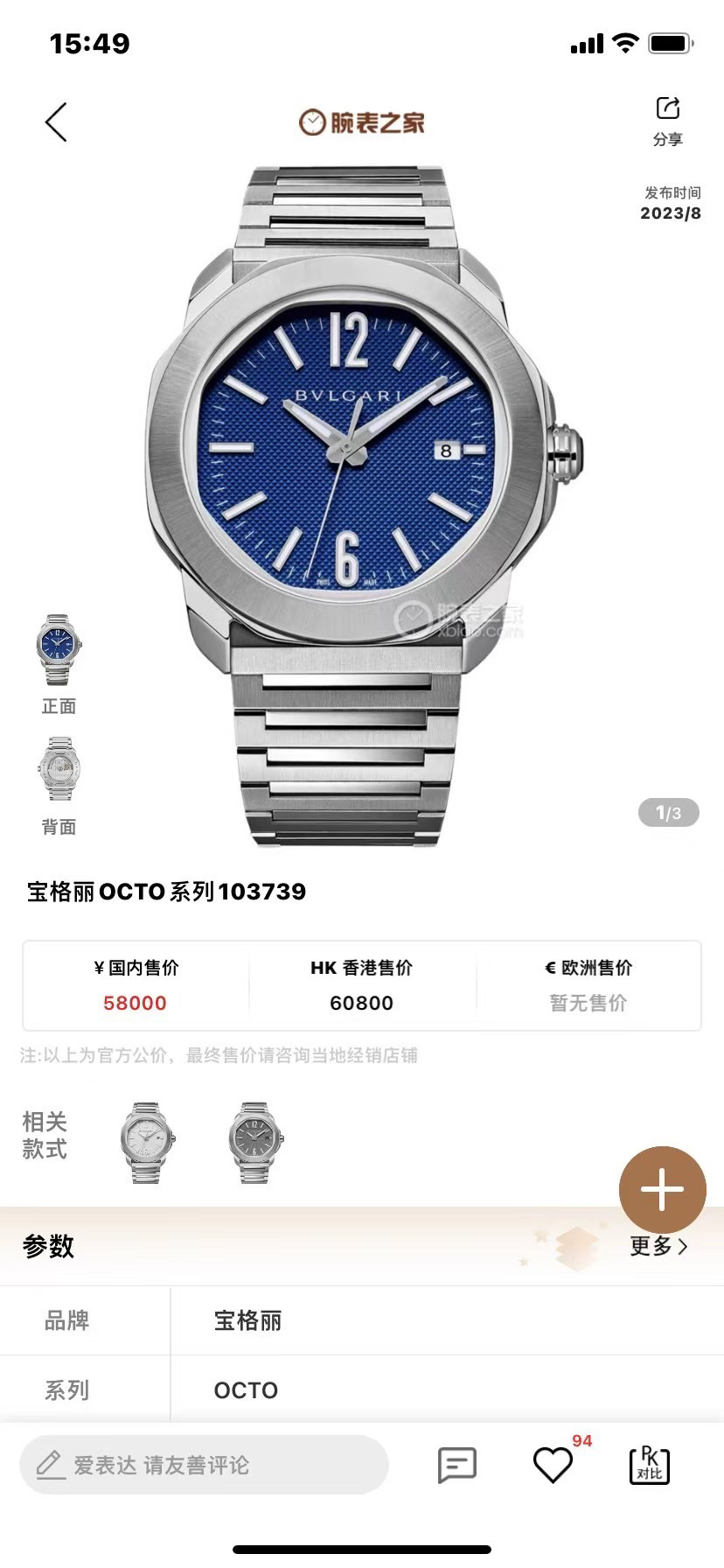The width and height of the screenshot is (724, 1568).
Task: Tap the brown plus floating button
Action: point(662,1190)
